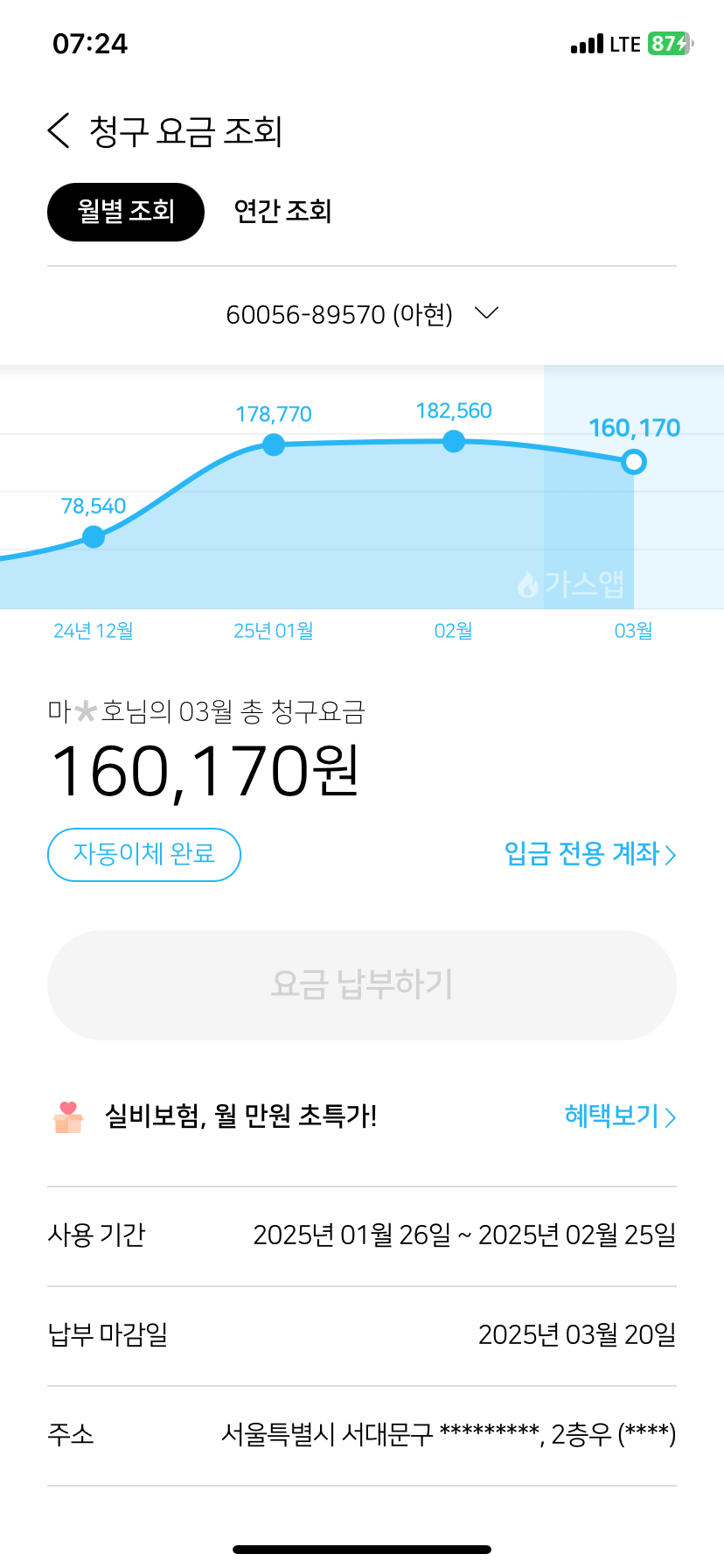The height and width of the screenshot is (1568, 724).
Task: Select the 월별 조회 tab
Action: (x=125, y=212)
